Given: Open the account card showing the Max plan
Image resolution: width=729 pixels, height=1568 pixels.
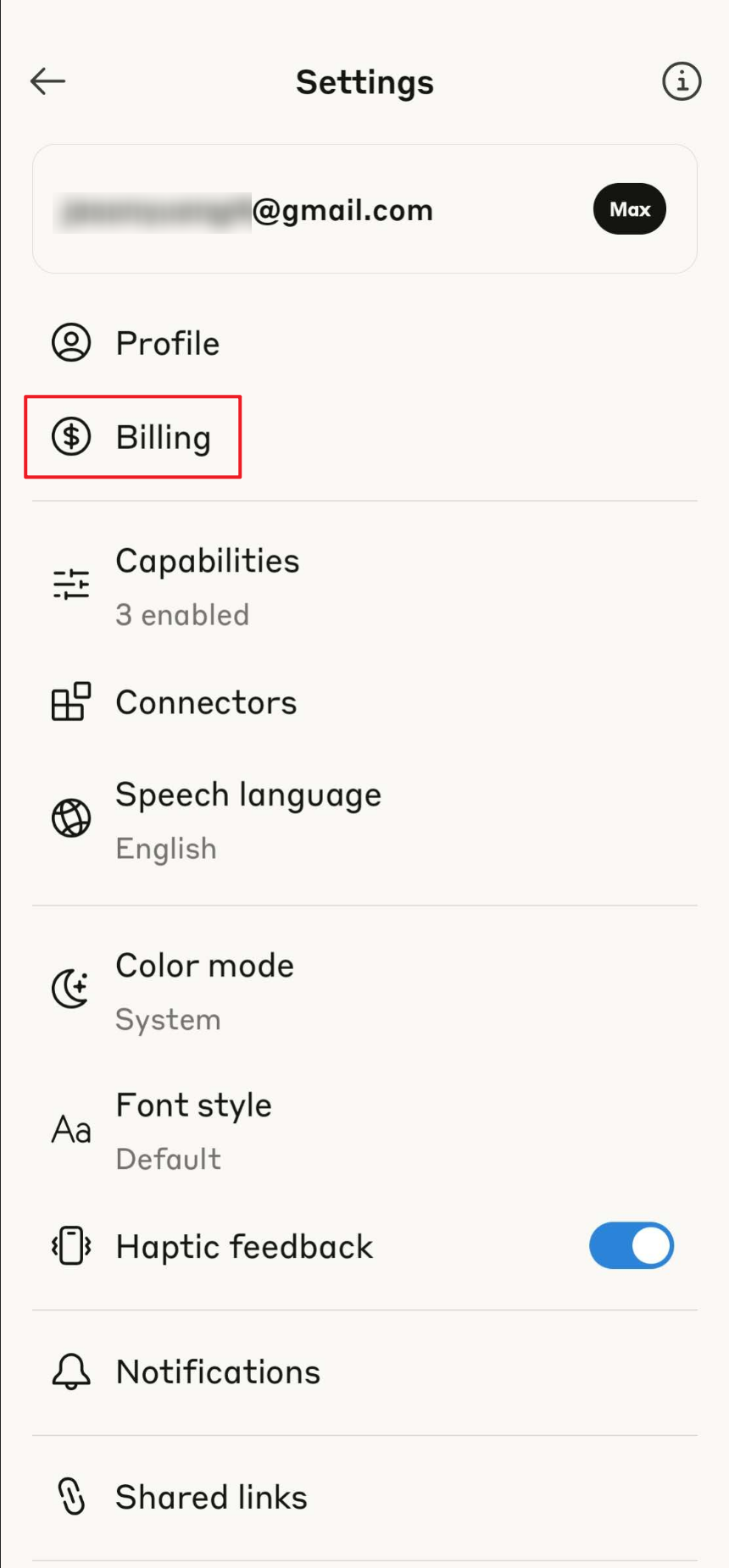Looking at the screenshot, I should pos(364,209).
